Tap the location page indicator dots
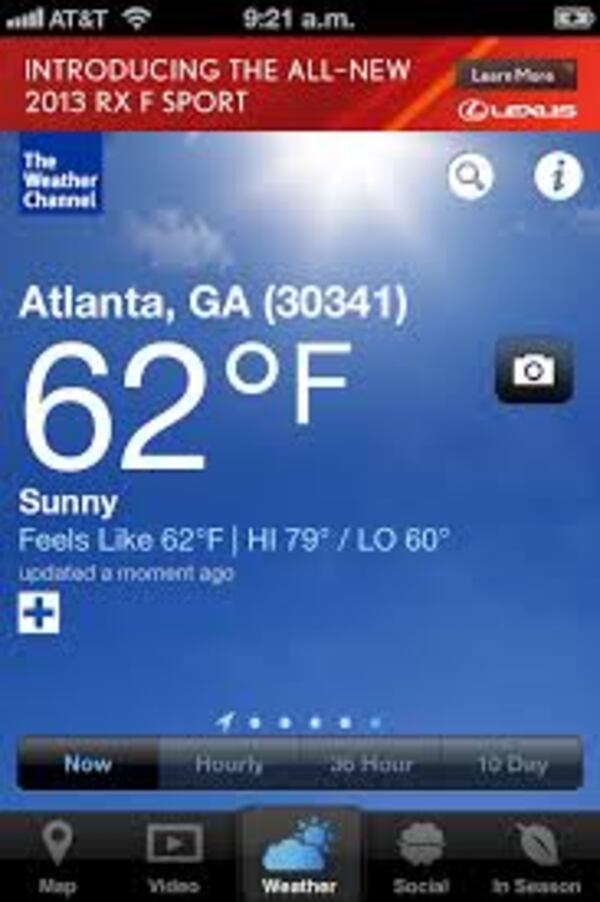This screenshot has height=902, width=600. [299, 722]
